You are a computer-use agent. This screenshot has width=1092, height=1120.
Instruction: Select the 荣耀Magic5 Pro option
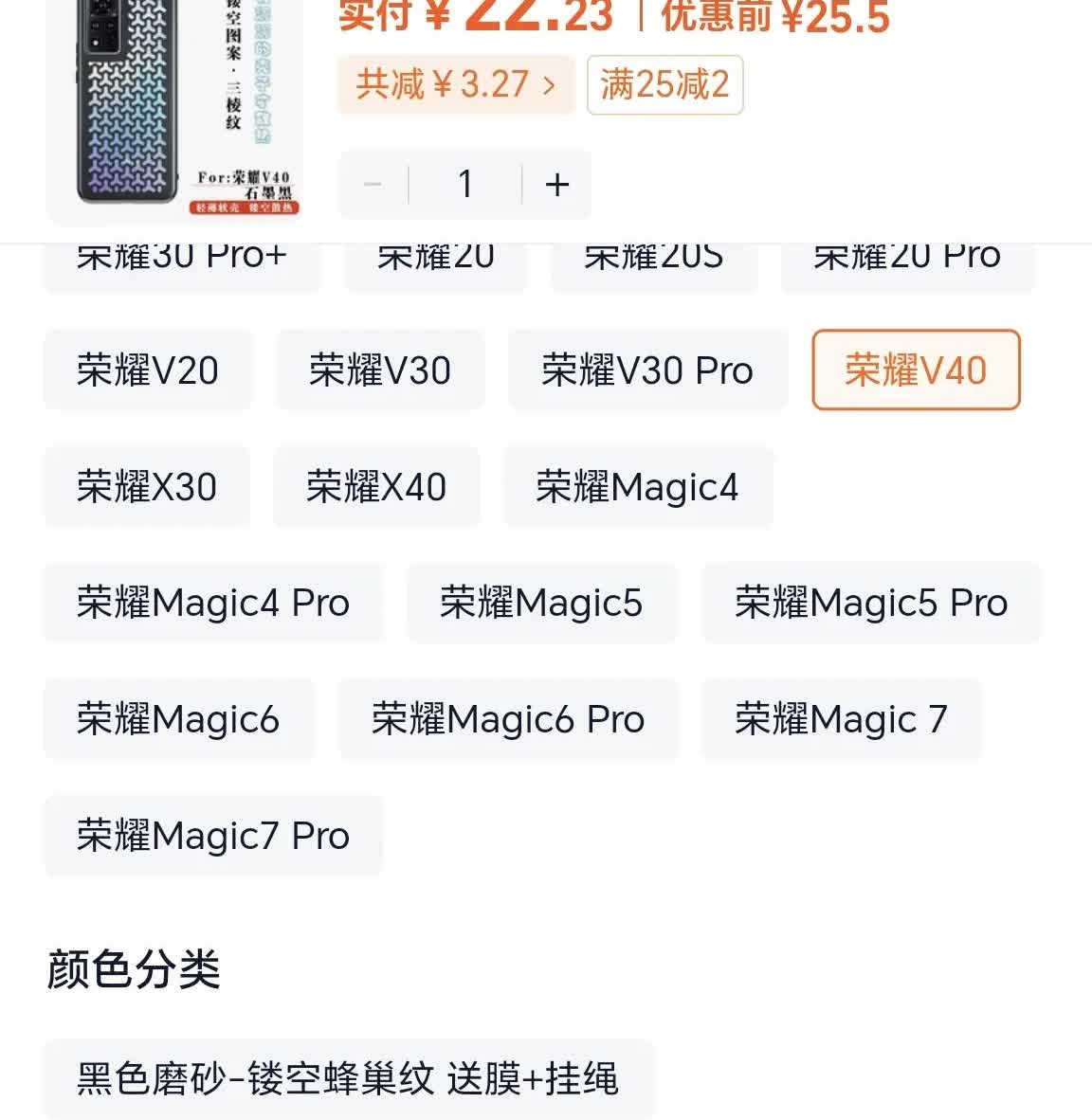click(871, 603)
